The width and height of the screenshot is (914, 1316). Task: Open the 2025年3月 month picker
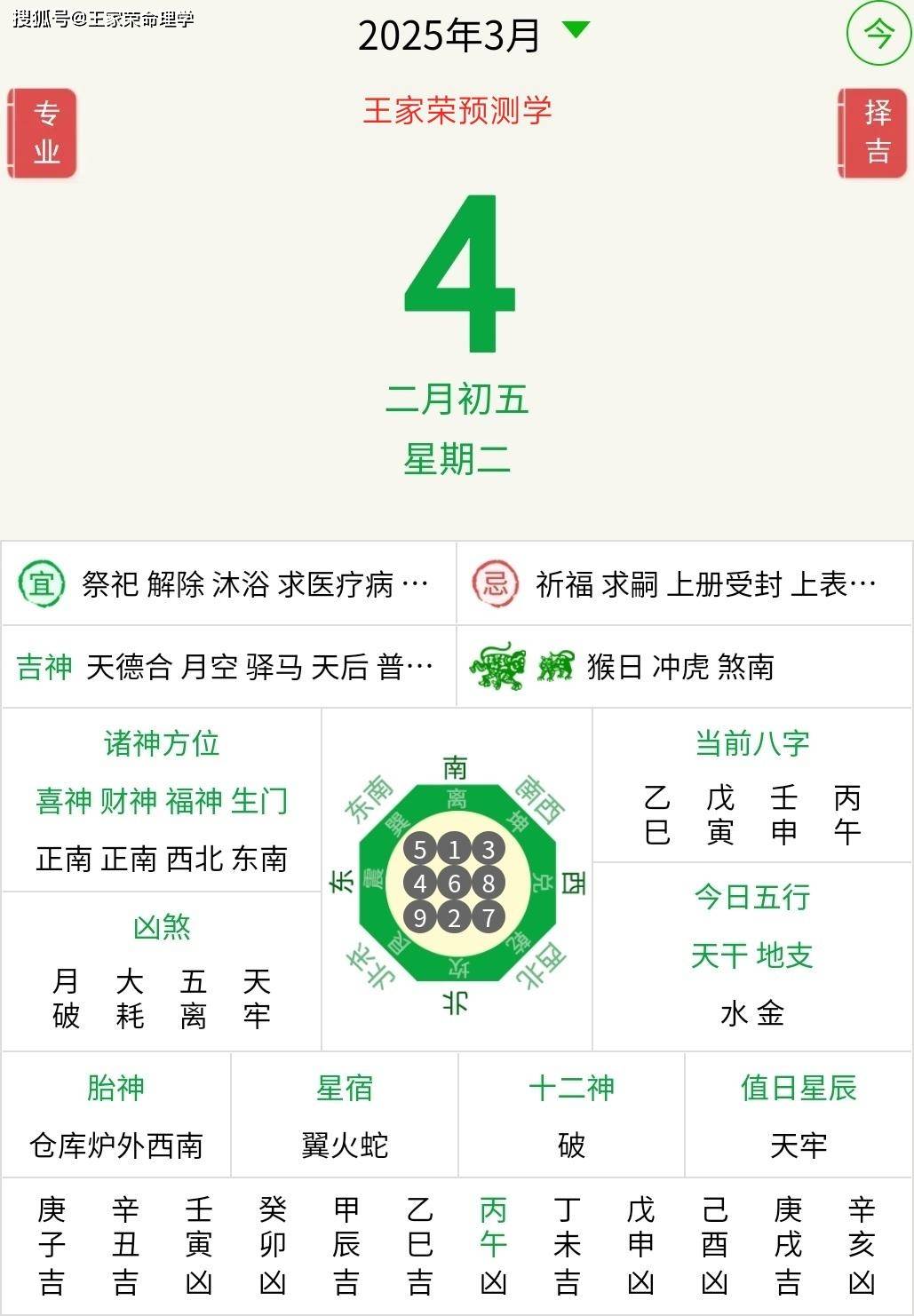471,36
